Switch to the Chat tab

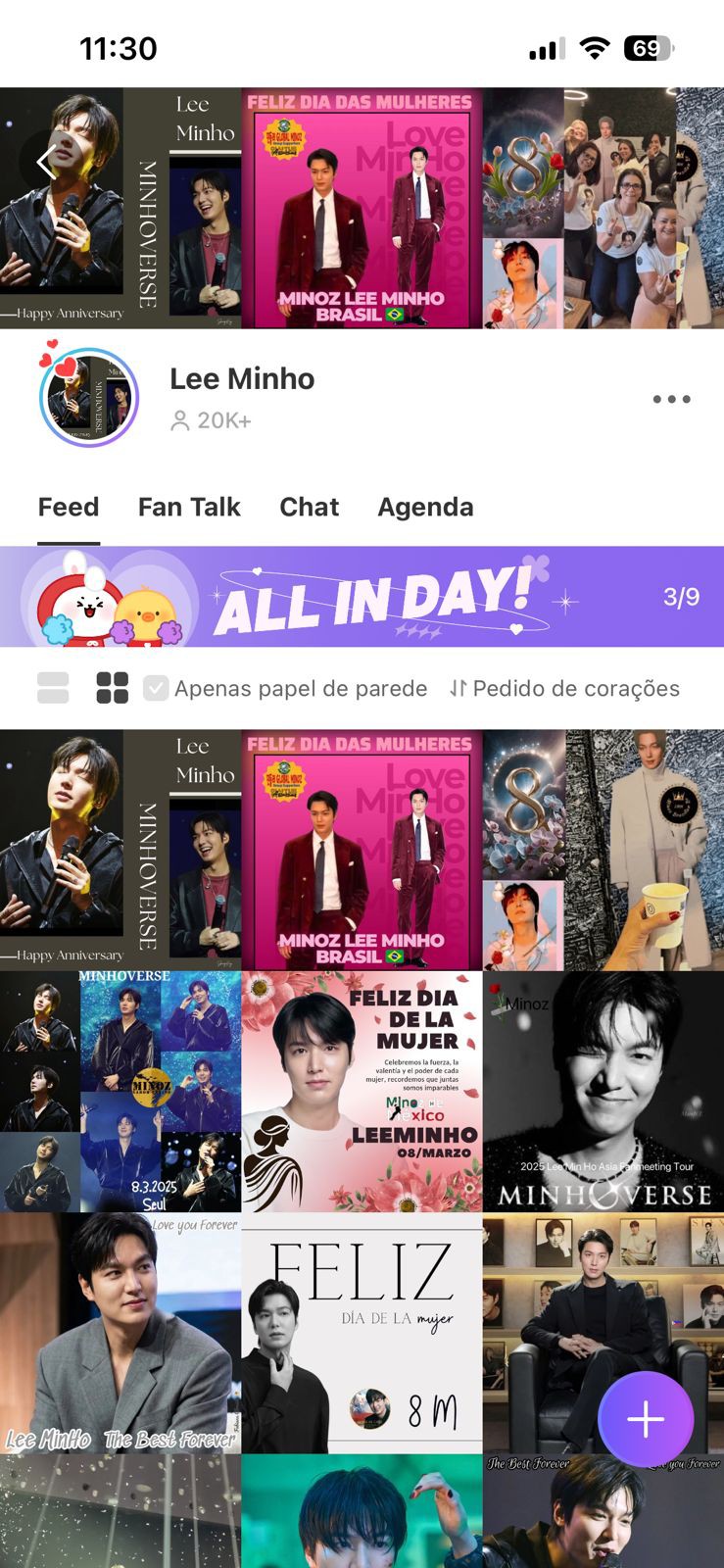pos(309,507)
